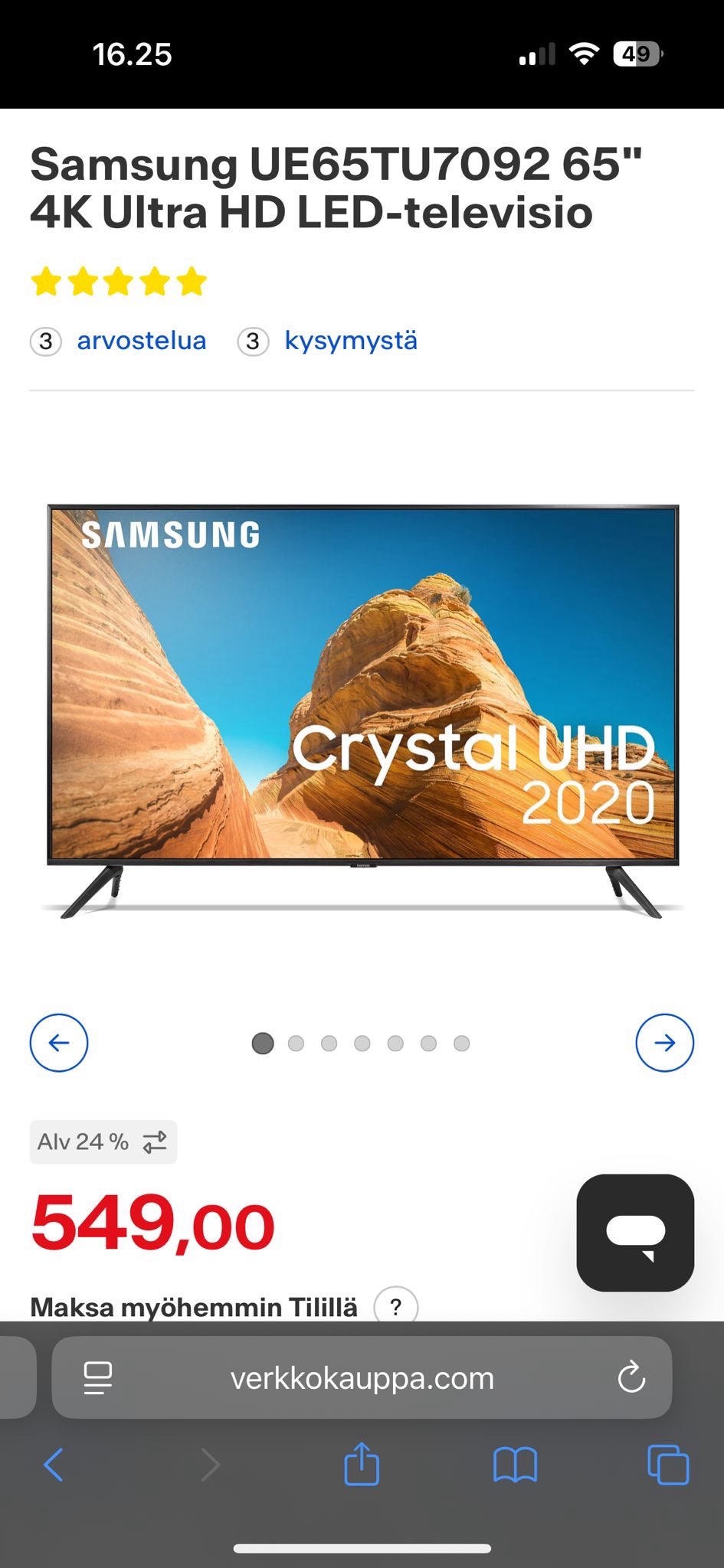Go back to the previous page

(54, 1465)
